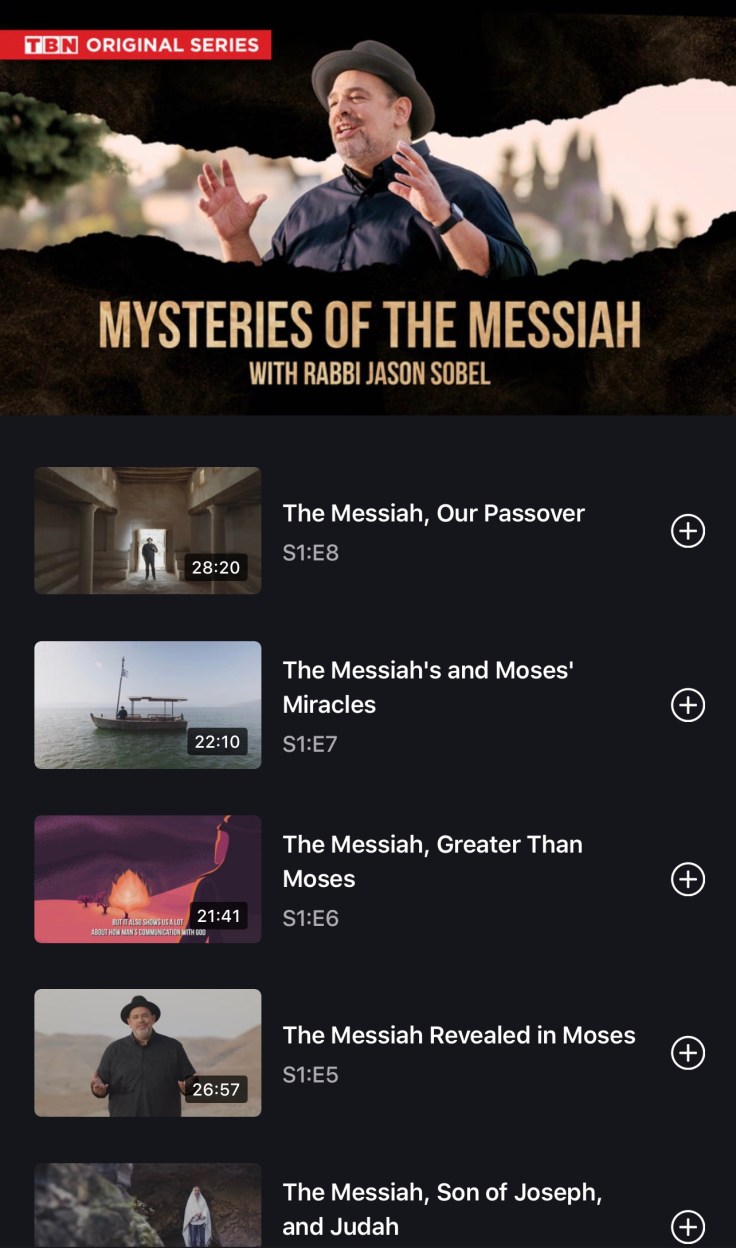Add The Messiah's and Moses' Miracles to list

[x=687, y=705]
